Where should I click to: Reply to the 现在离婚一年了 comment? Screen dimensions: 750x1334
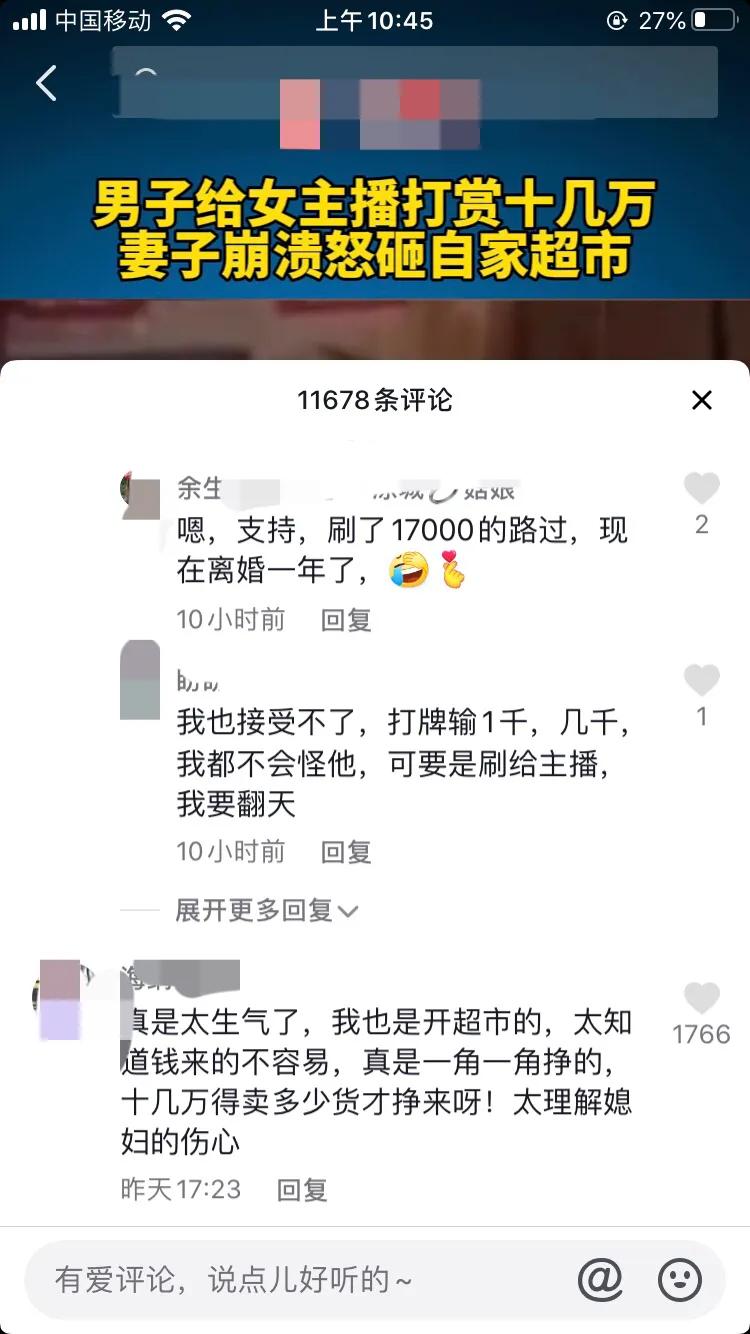346,620
